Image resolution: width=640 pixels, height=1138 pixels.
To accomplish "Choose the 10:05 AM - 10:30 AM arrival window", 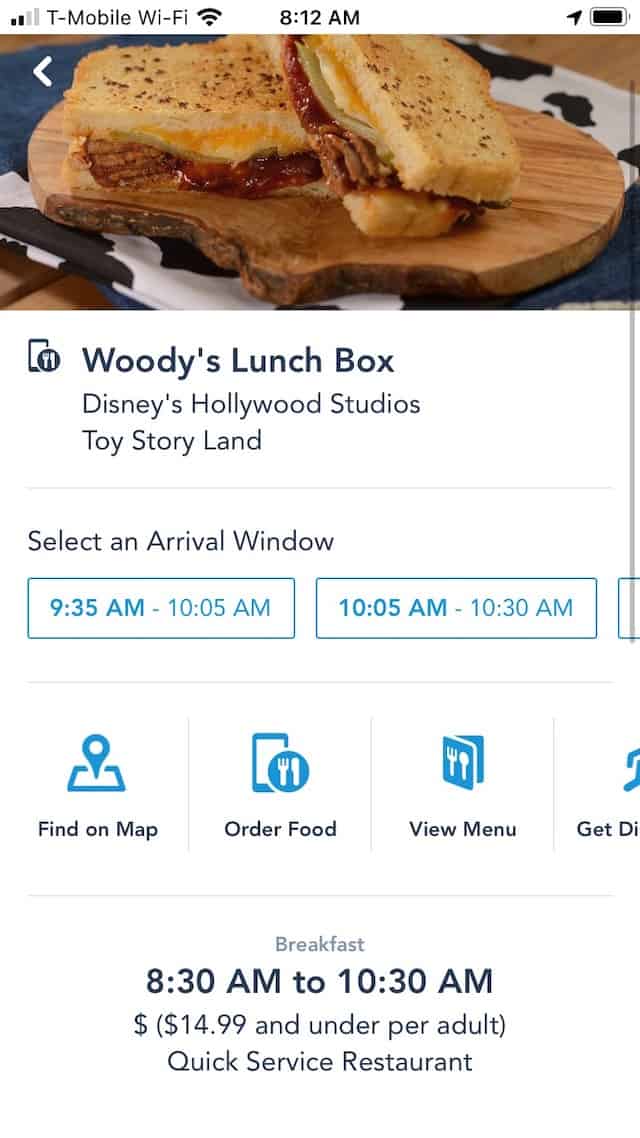I will [456, 607].
